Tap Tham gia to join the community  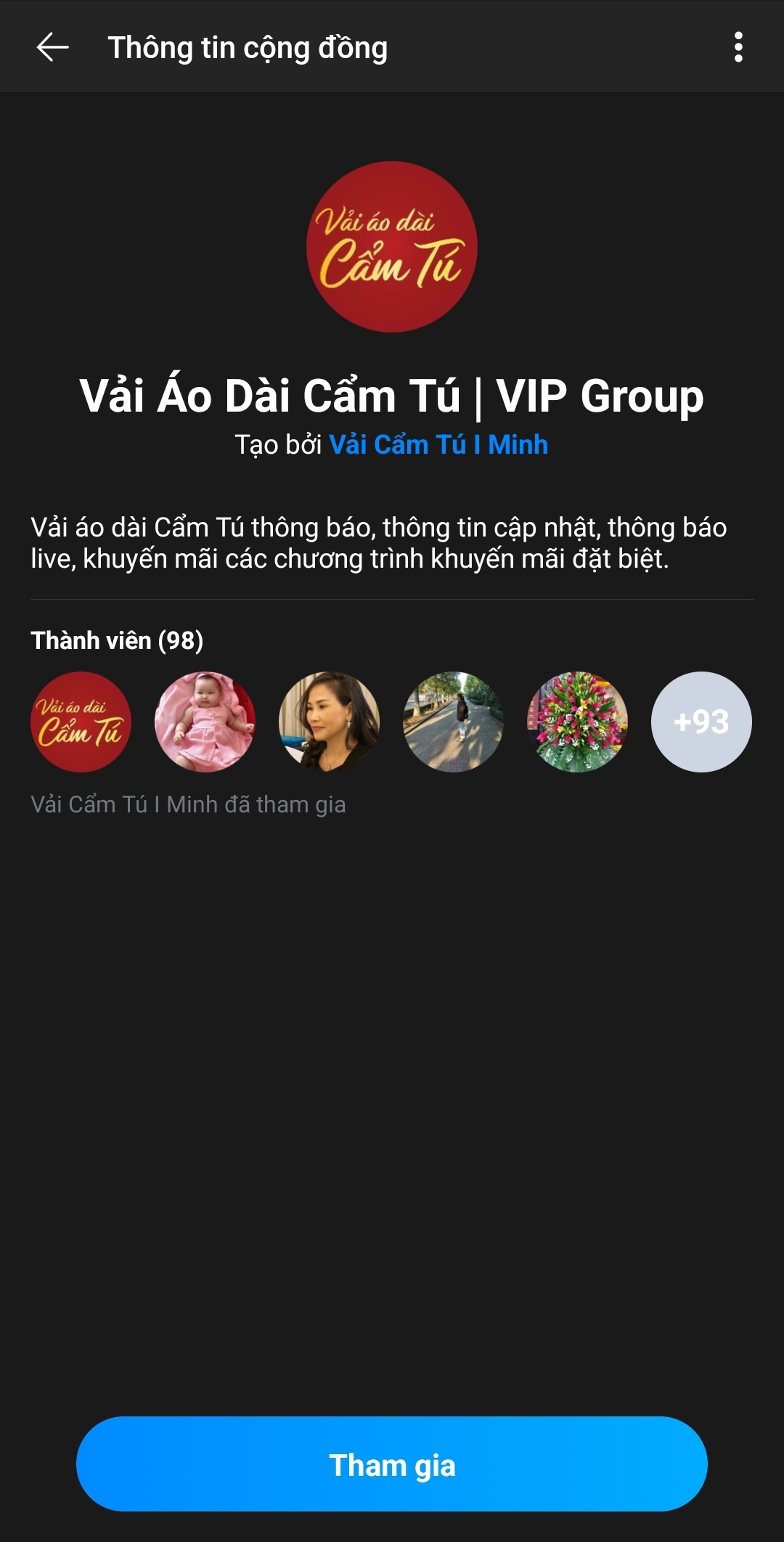pyautogui.click(x=392, y=1464)
